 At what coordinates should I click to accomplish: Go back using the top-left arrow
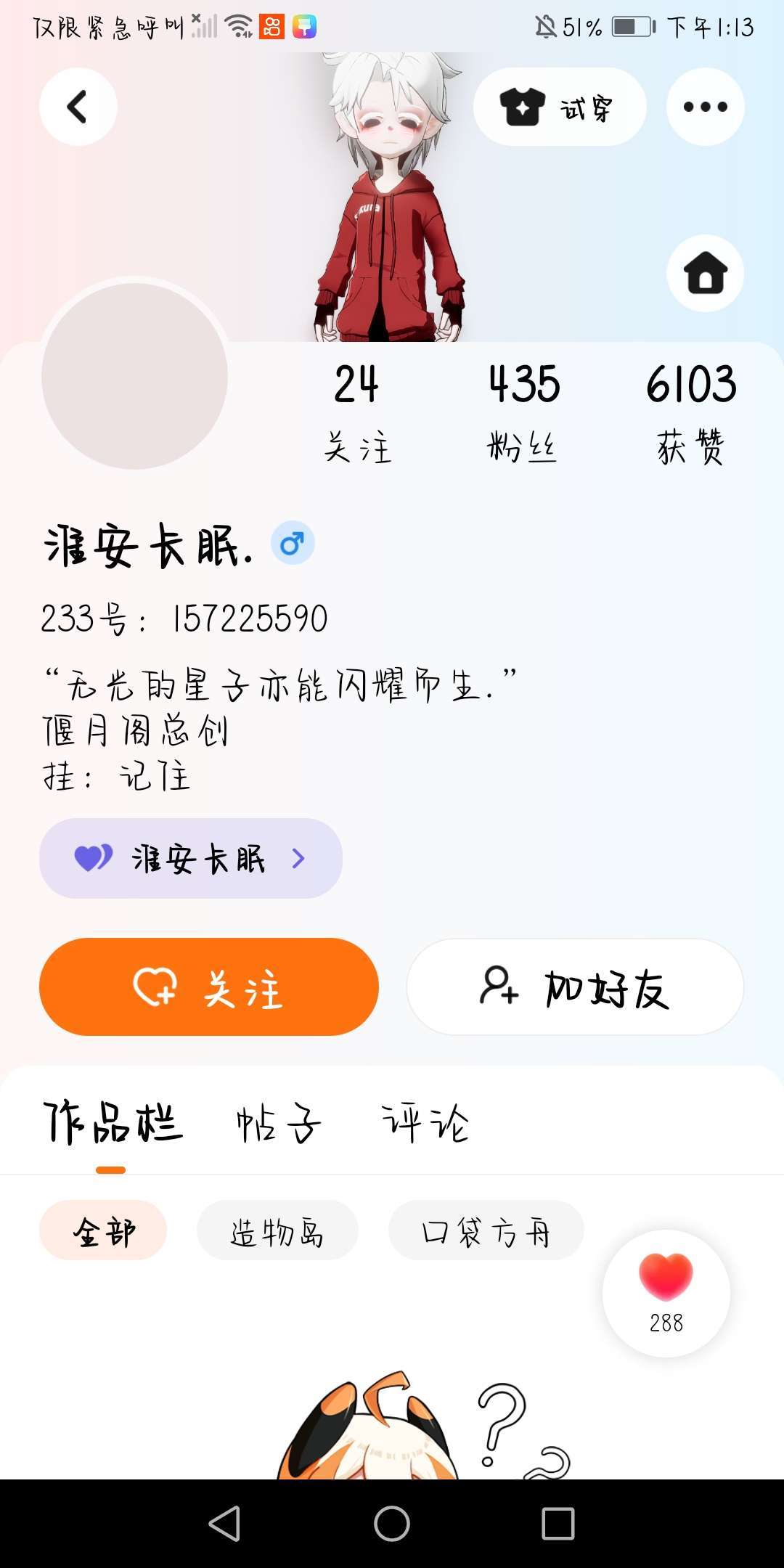pyautogui.click(x=78, y=107)
